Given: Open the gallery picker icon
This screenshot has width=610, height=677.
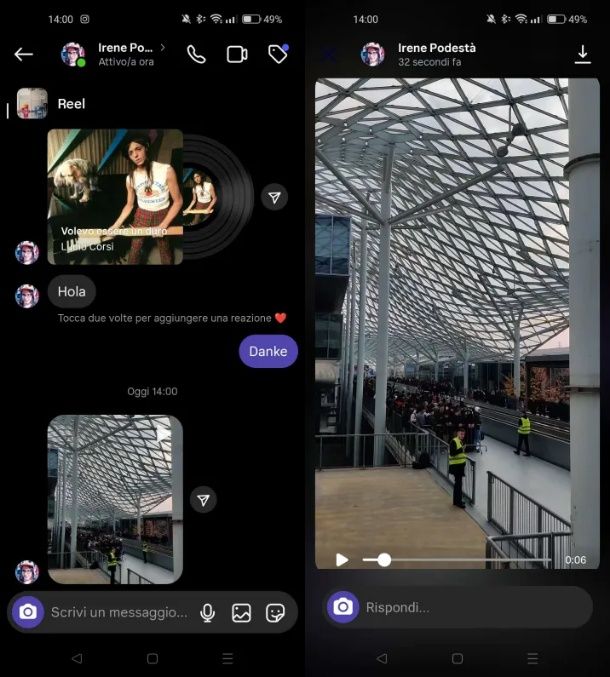Looking at the screenshot, I should coord(241,612).
